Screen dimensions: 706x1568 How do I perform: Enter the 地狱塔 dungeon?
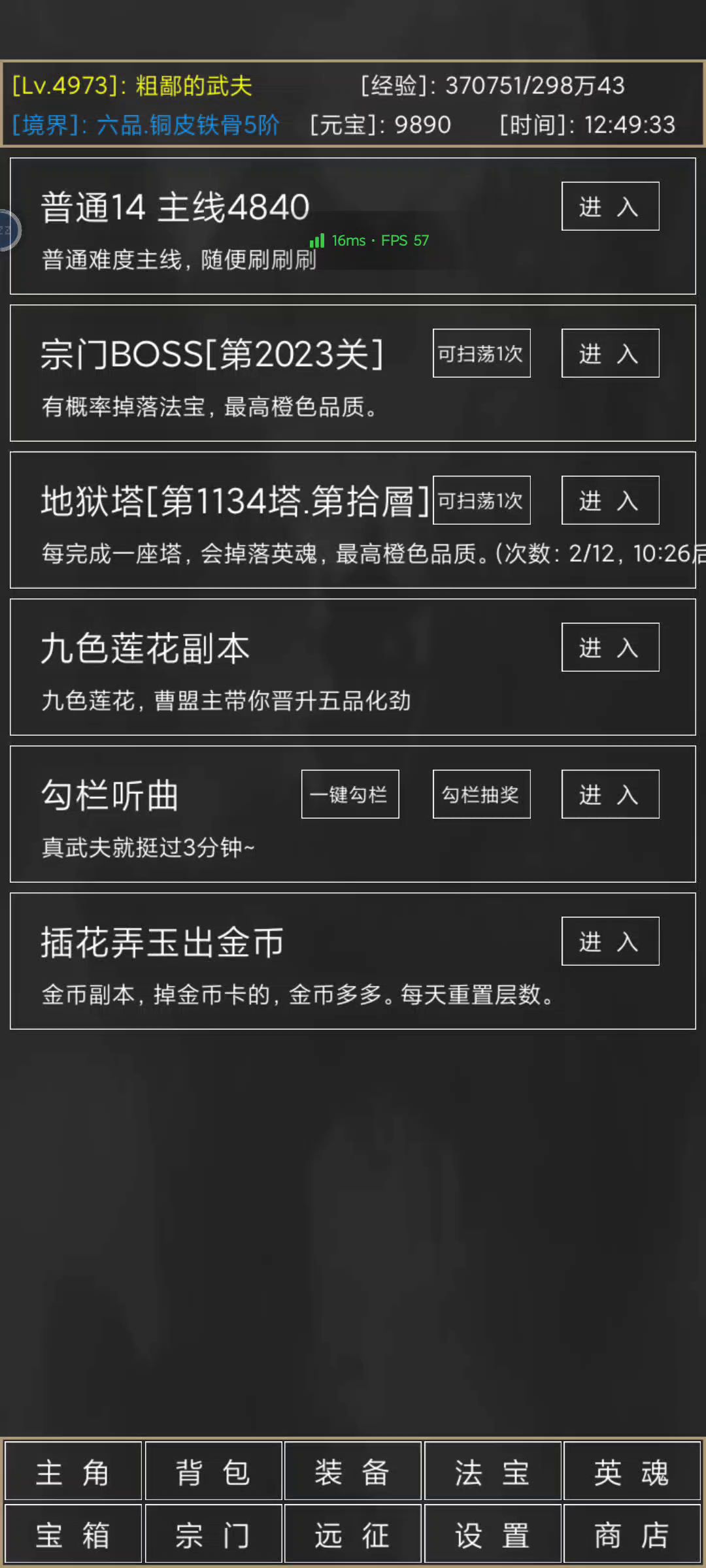[610, 500]
